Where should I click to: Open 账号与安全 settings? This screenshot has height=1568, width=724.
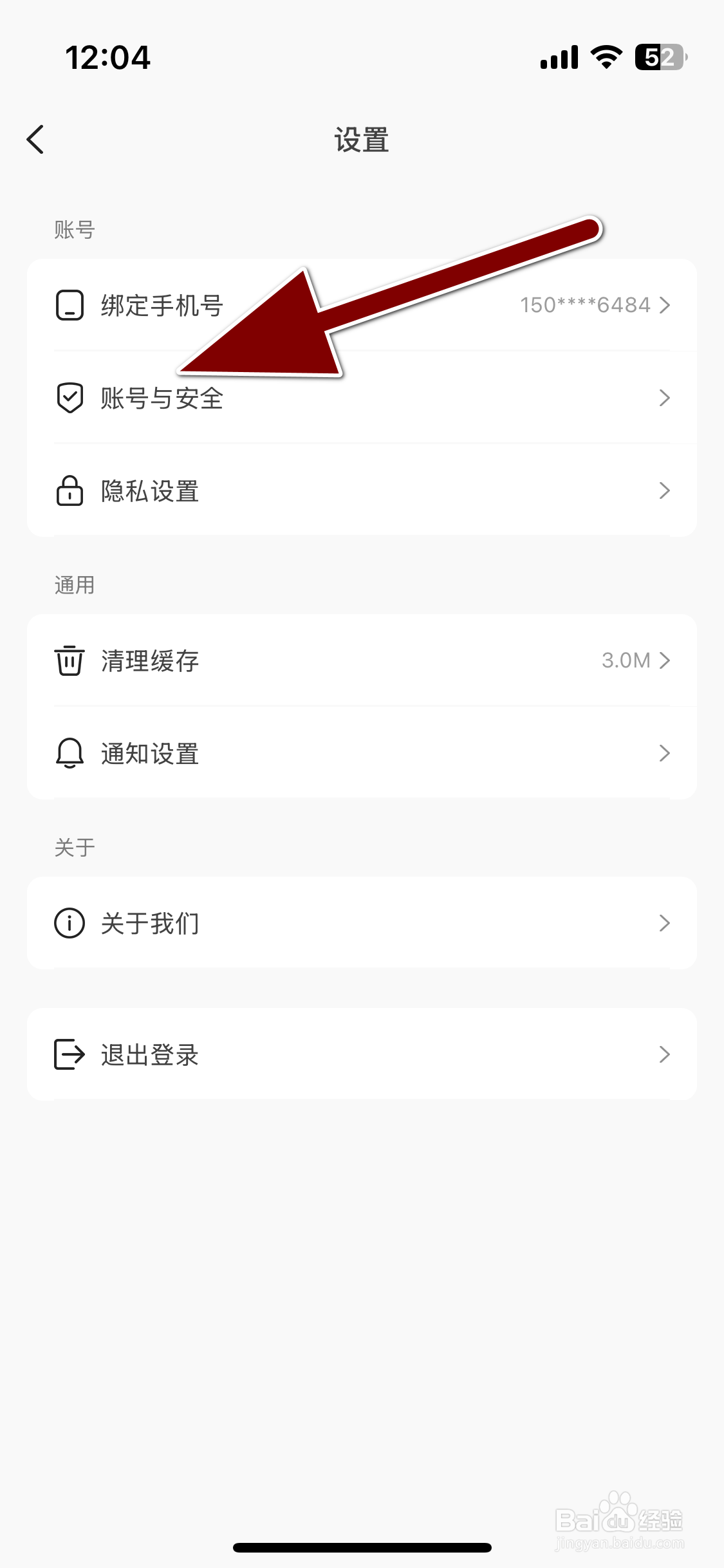[x=360, y=398]
